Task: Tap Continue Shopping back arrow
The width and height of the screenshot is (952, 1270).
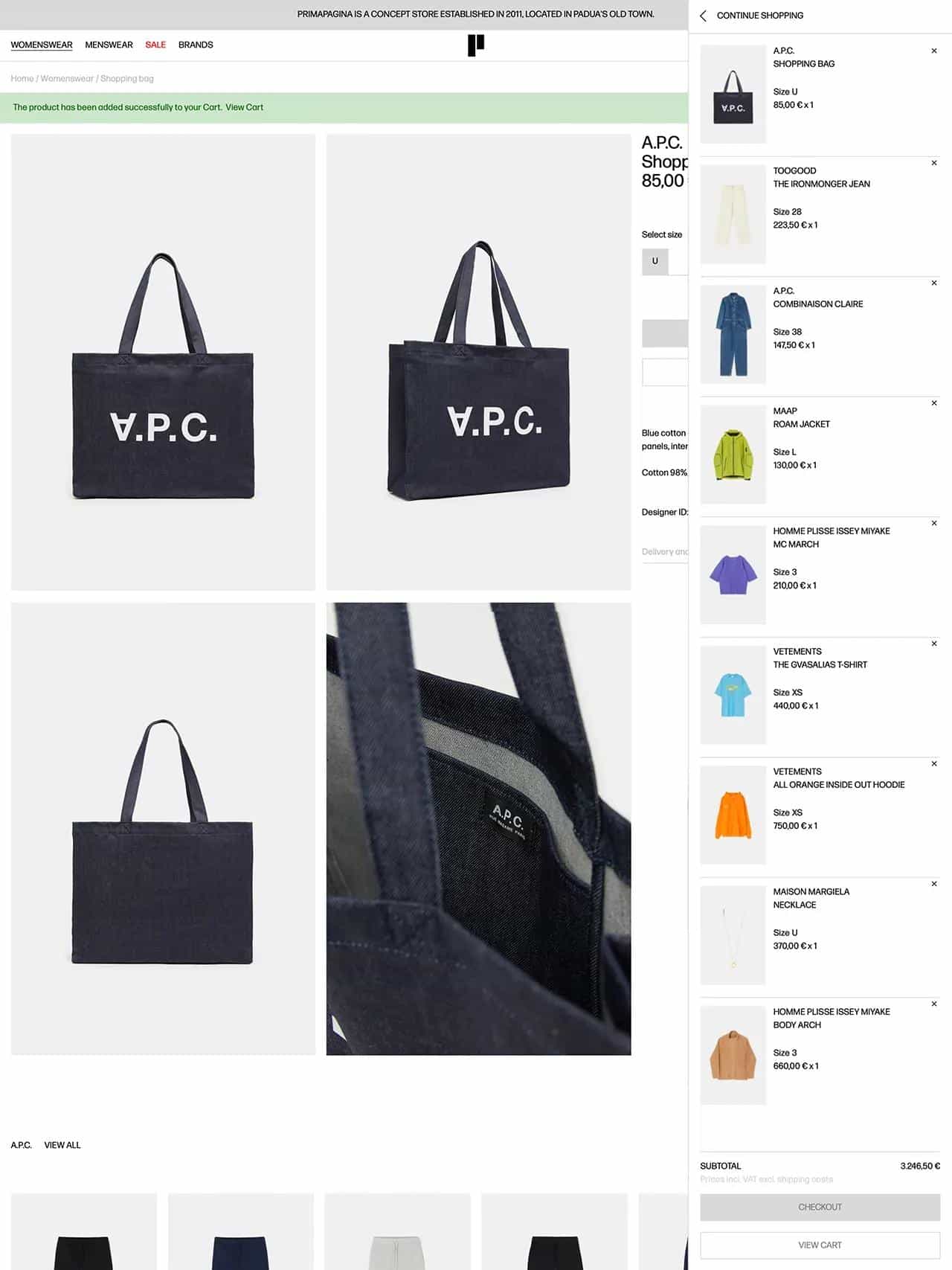Action: (x=704, y=16)
